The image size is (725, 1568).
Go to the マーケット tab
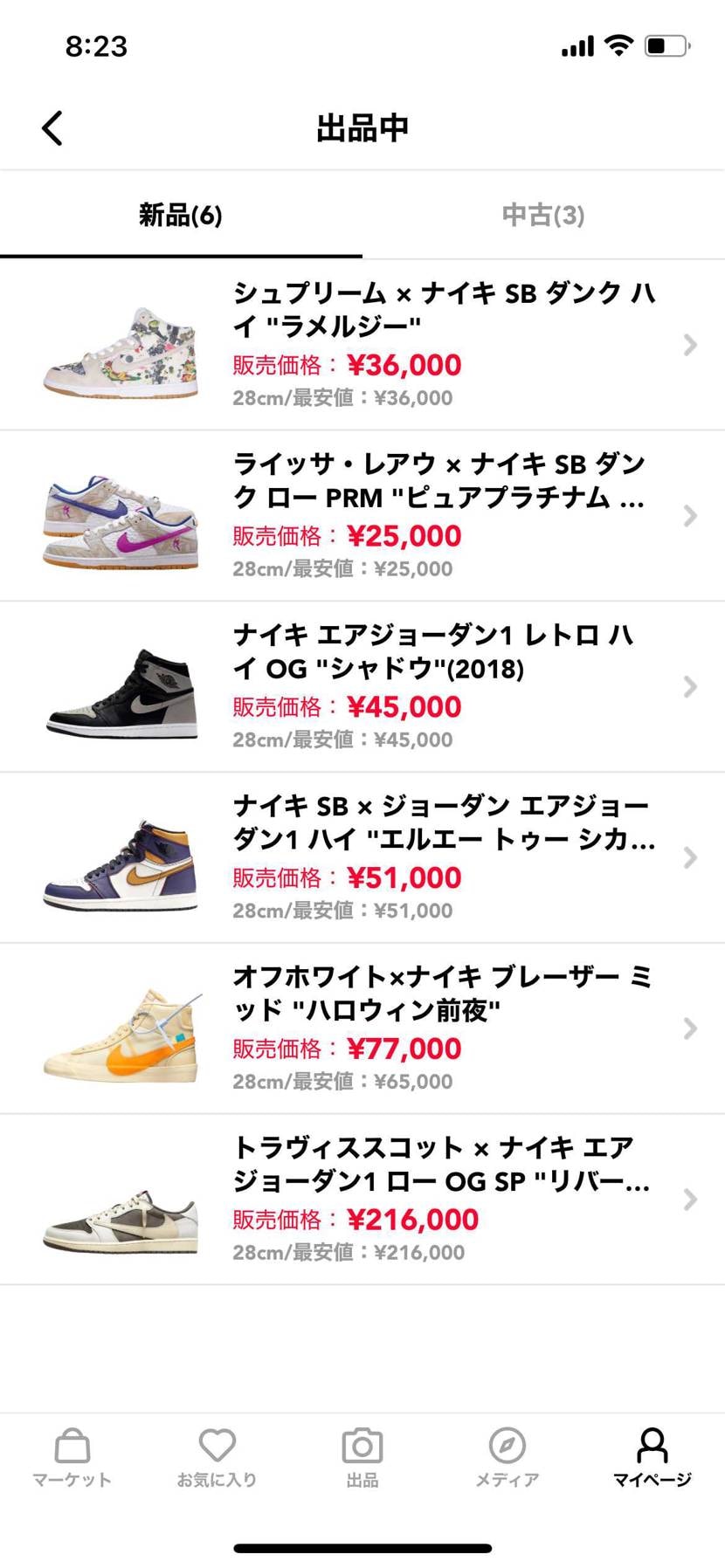point(72,1457)
